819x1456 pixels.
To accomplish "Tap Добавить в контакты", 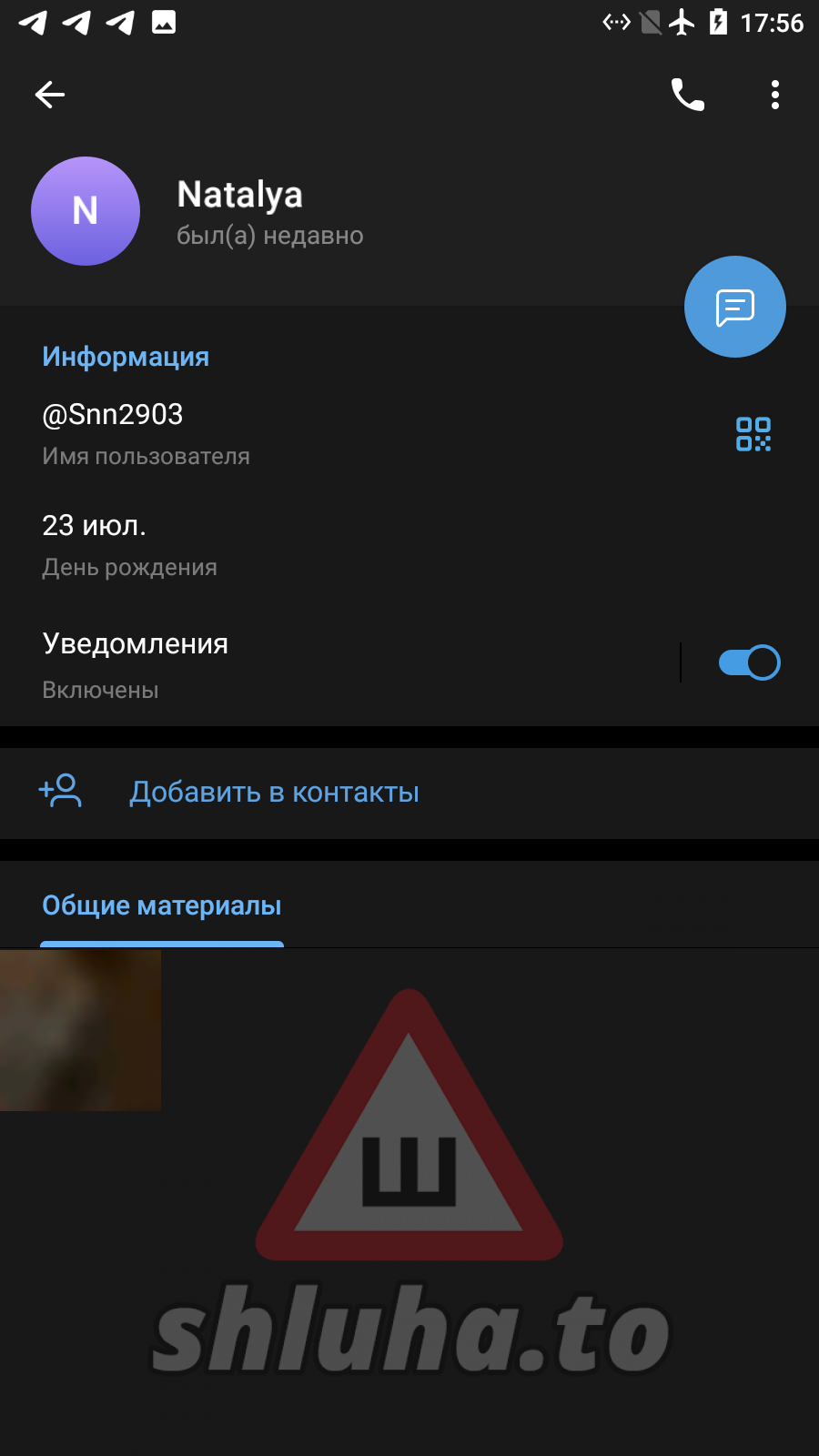I will point(273,793).
